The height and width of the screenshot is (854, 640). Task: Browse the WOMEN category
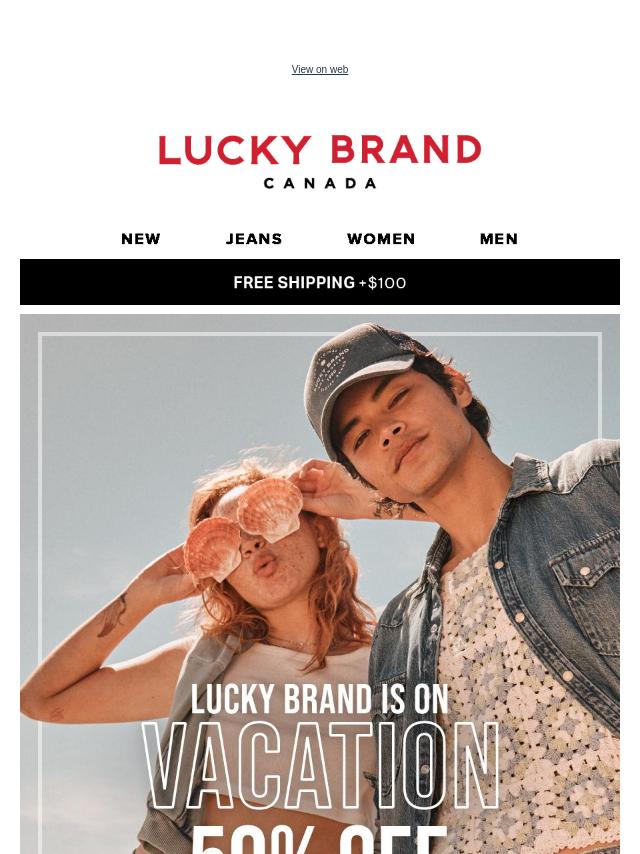(381, 239)
